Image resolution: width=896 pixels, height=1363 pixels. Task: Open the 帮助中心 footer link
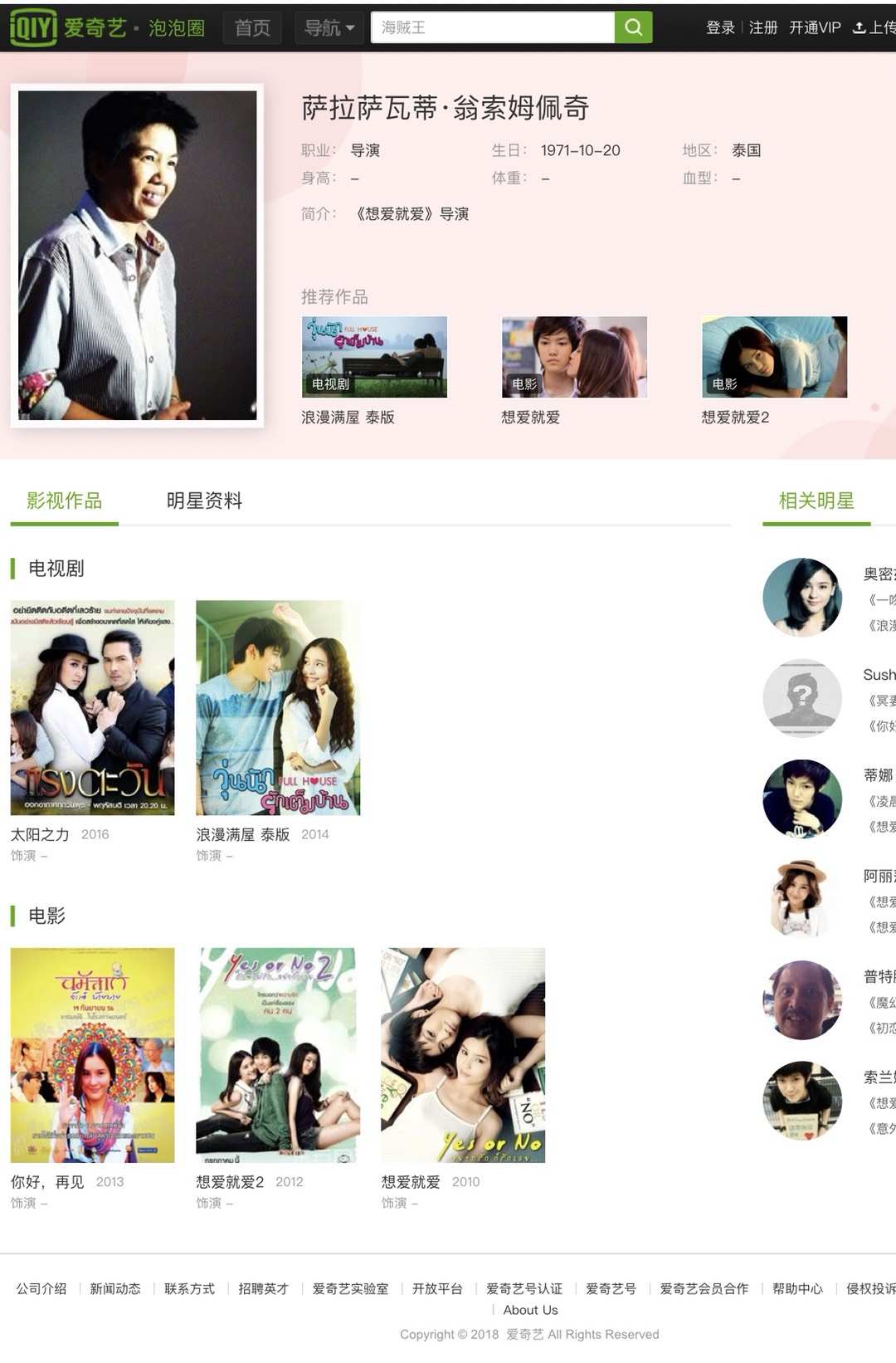797,1288
